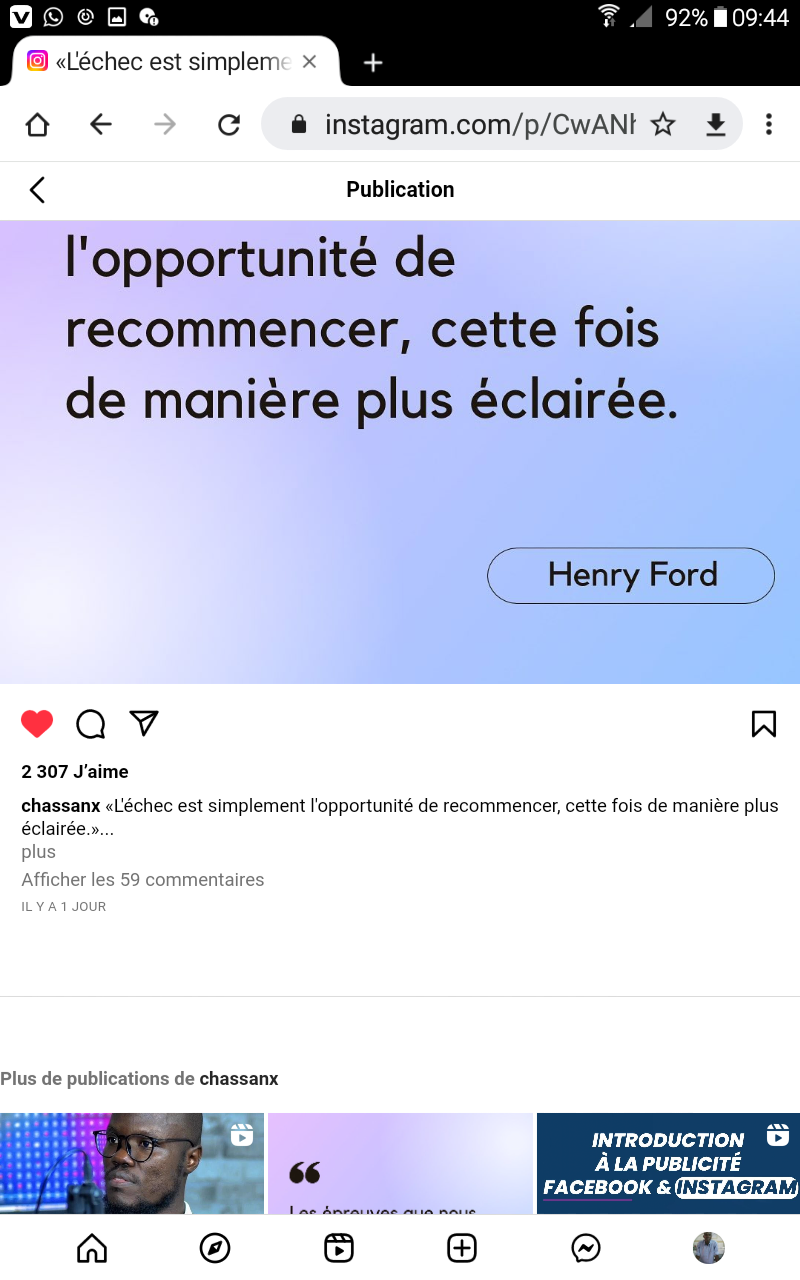Open chassanx profile from the caption
Image resolution: width=800 pixels, height=1280 pixels.
pos(60,806)
